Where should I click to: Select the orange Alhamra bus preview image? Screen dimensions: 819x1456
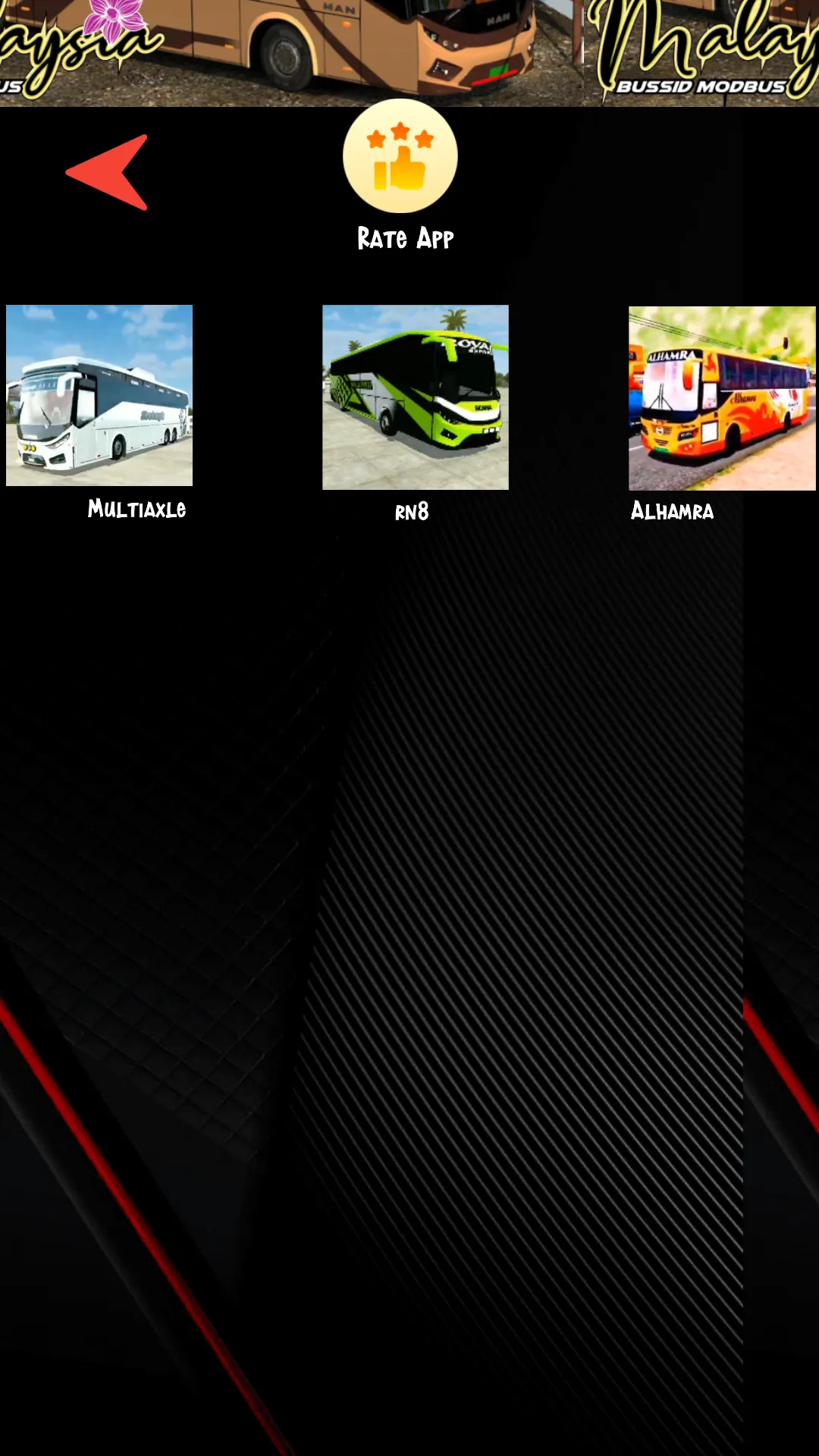719,397
